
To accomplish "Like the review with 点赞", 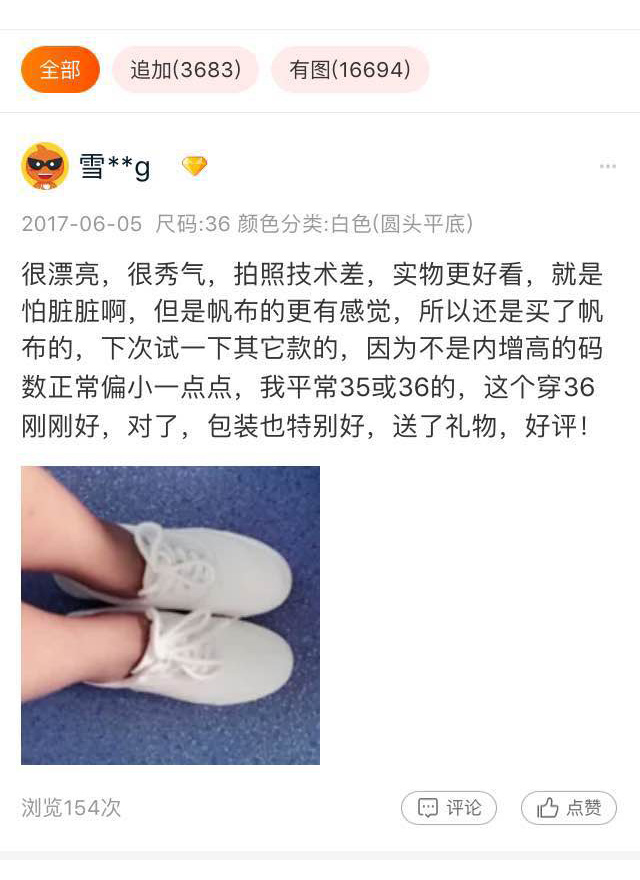I will click(x=568, y=808).
